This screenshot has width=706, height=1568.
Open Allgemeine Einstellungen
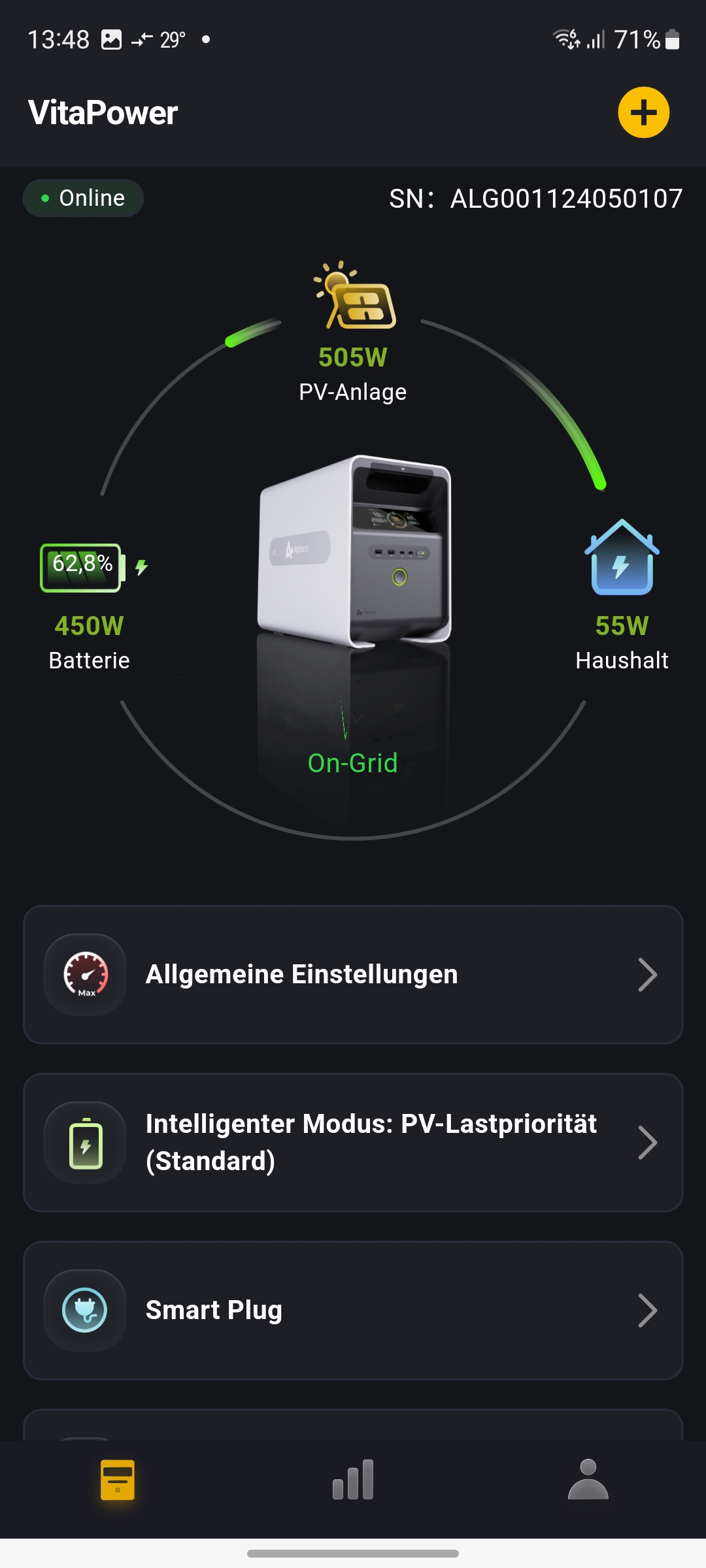point(353,975)
